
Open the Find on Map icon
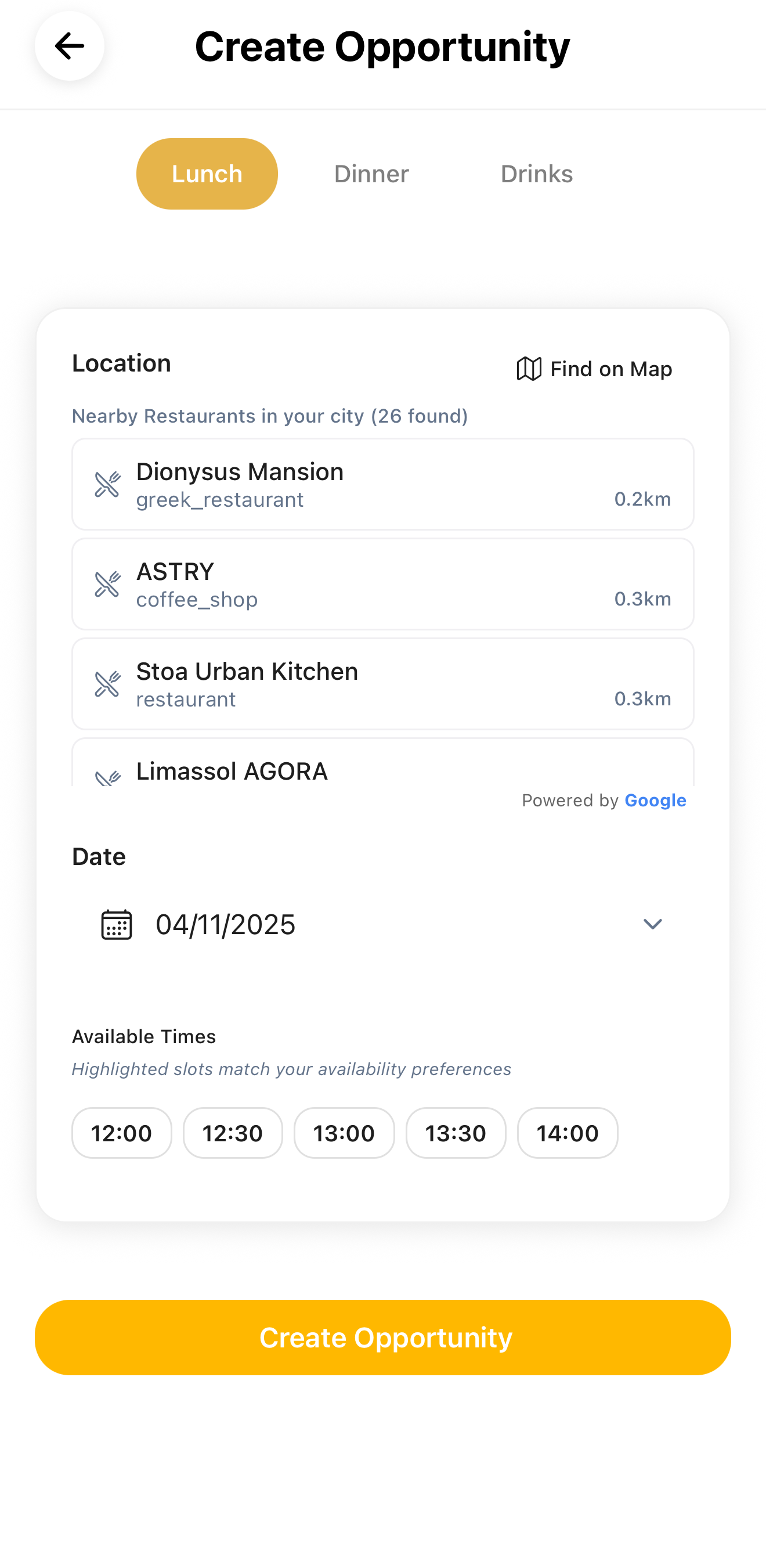click(529, 368)
